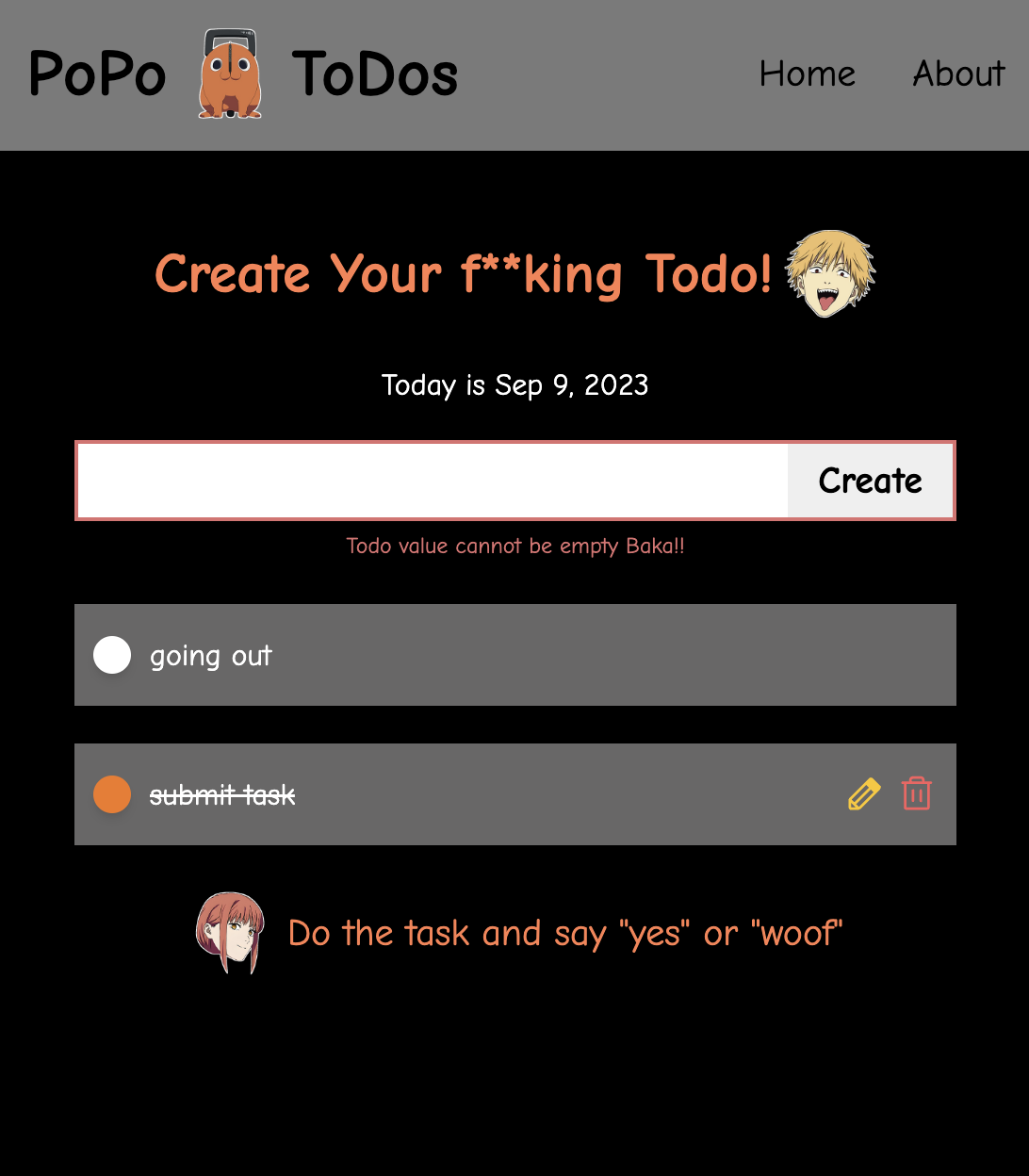Mark 'going out' as done
The image size is (1029, 1176).
click(x=112, y=655)
